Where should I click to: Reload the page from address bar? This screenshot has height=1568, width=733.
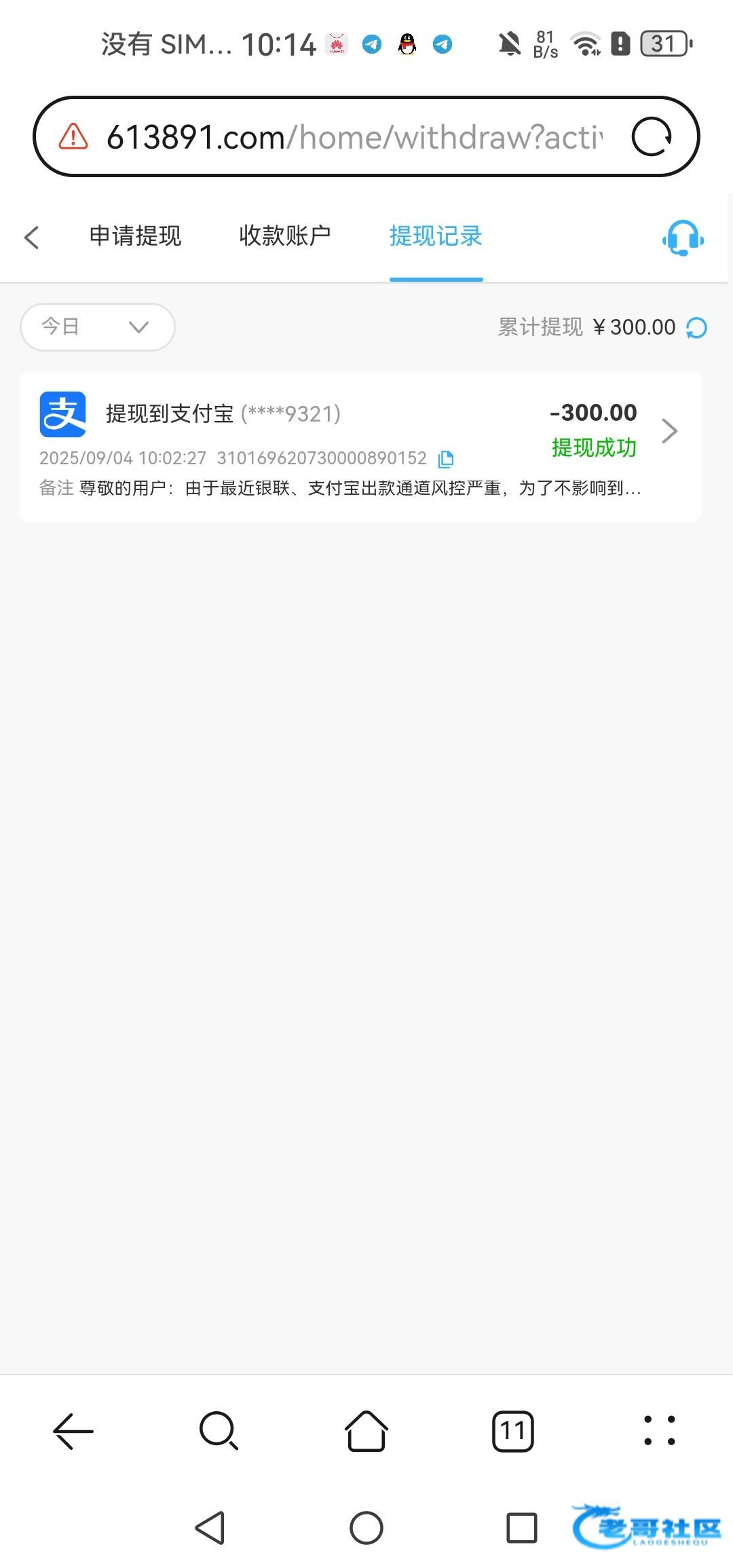point(652,137)
